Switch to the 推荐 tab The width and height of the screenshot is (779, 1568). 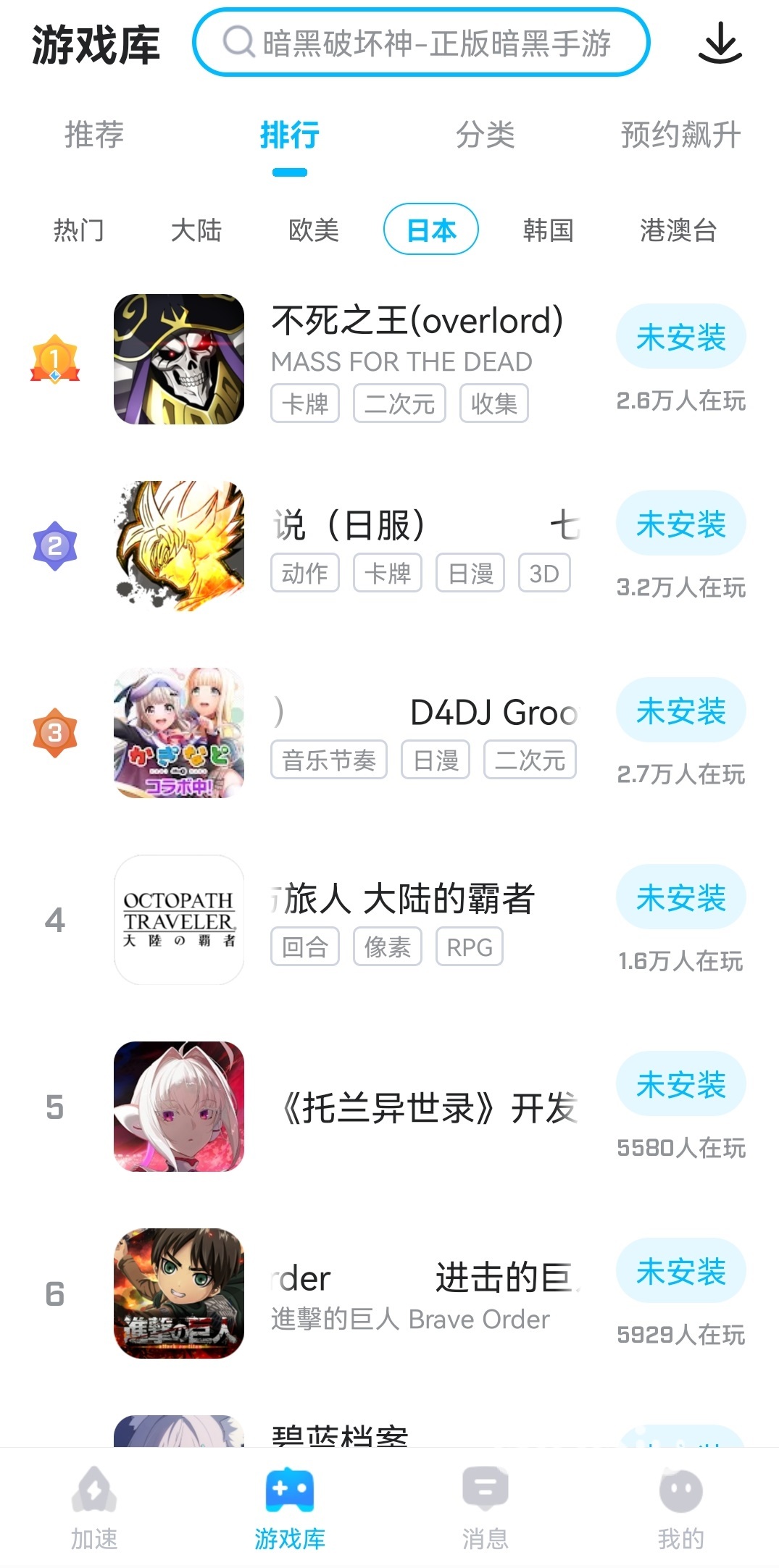pos(94,135)
